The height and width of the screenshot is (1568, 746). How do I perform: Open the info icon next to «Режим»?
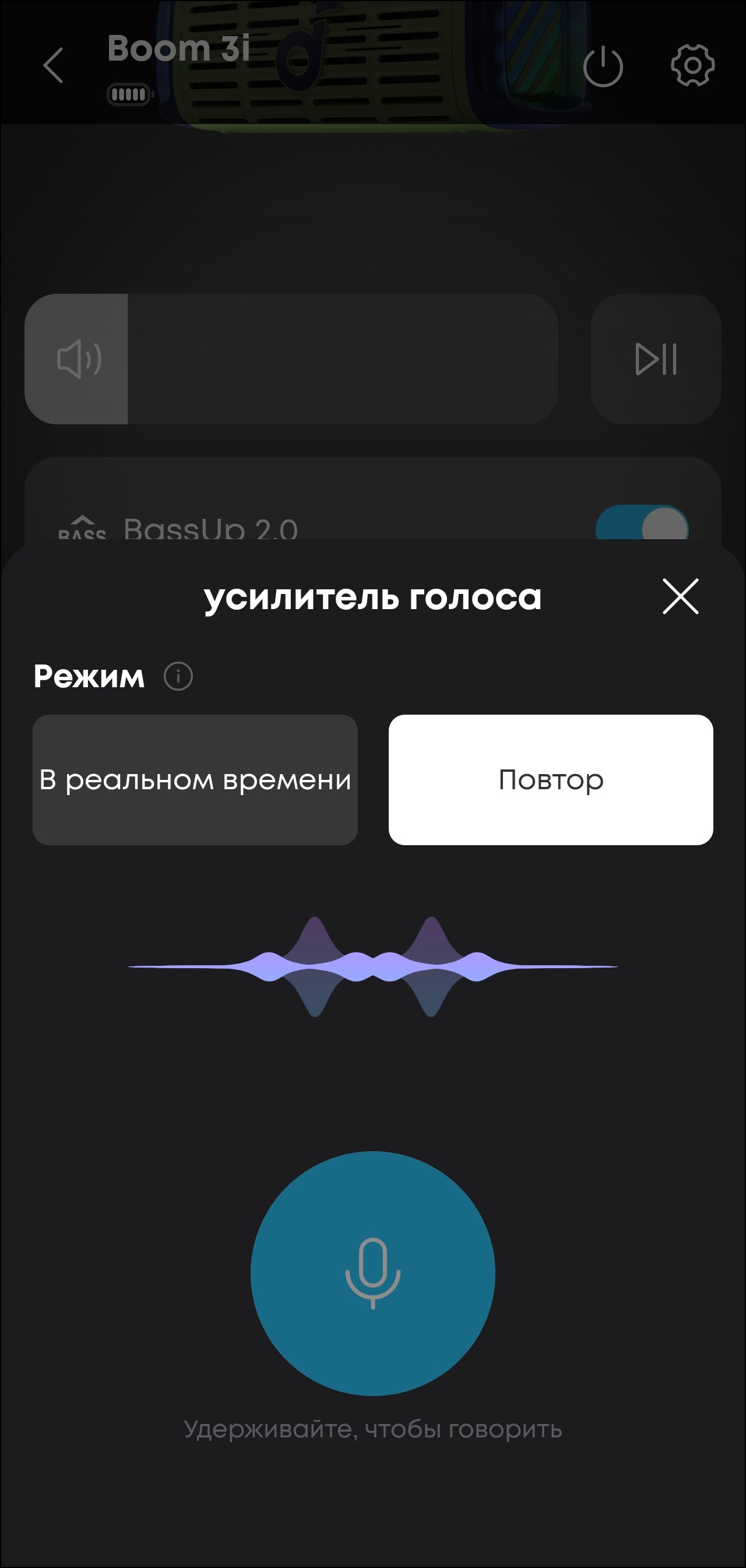[x=178, y=676]
